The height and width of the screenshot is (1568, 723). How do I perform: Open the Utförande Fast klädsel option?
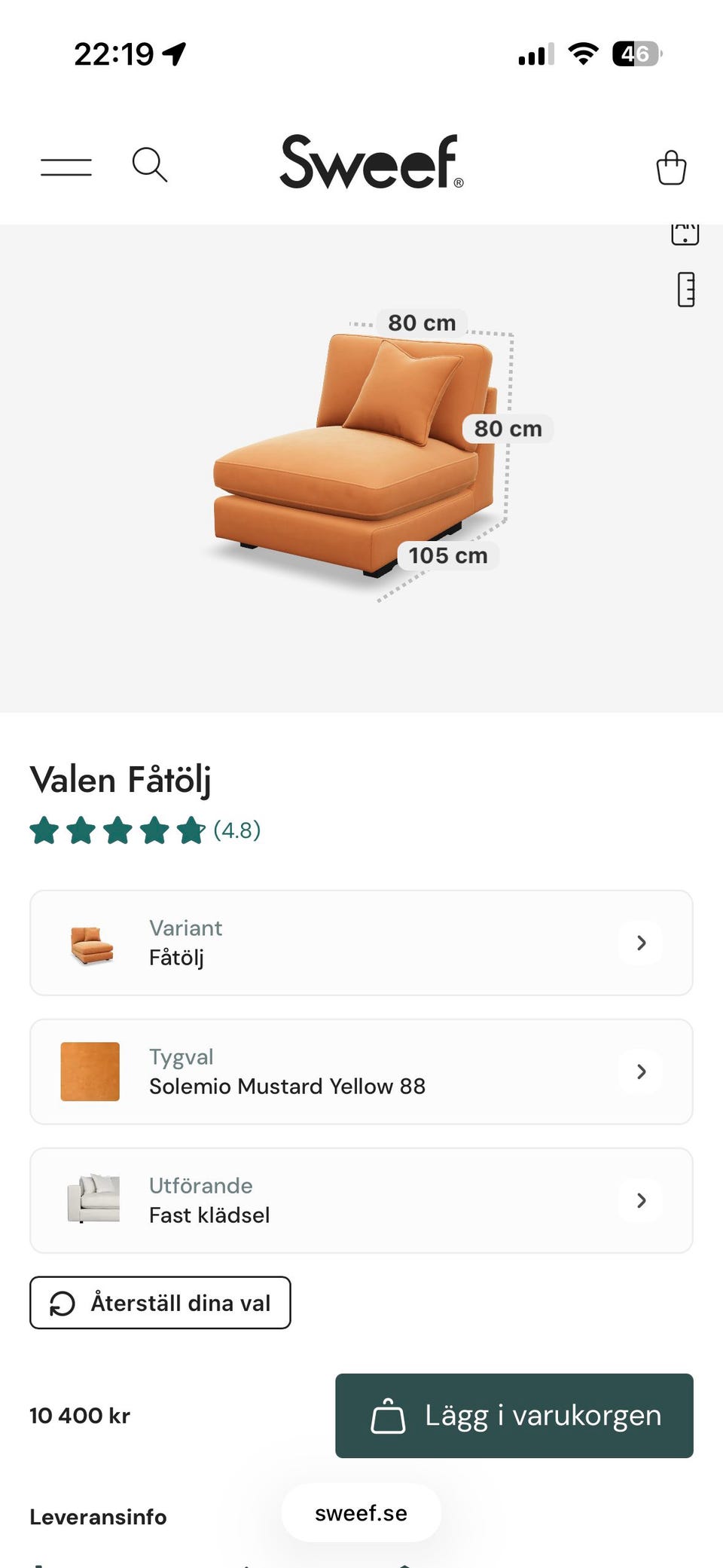361,1200
